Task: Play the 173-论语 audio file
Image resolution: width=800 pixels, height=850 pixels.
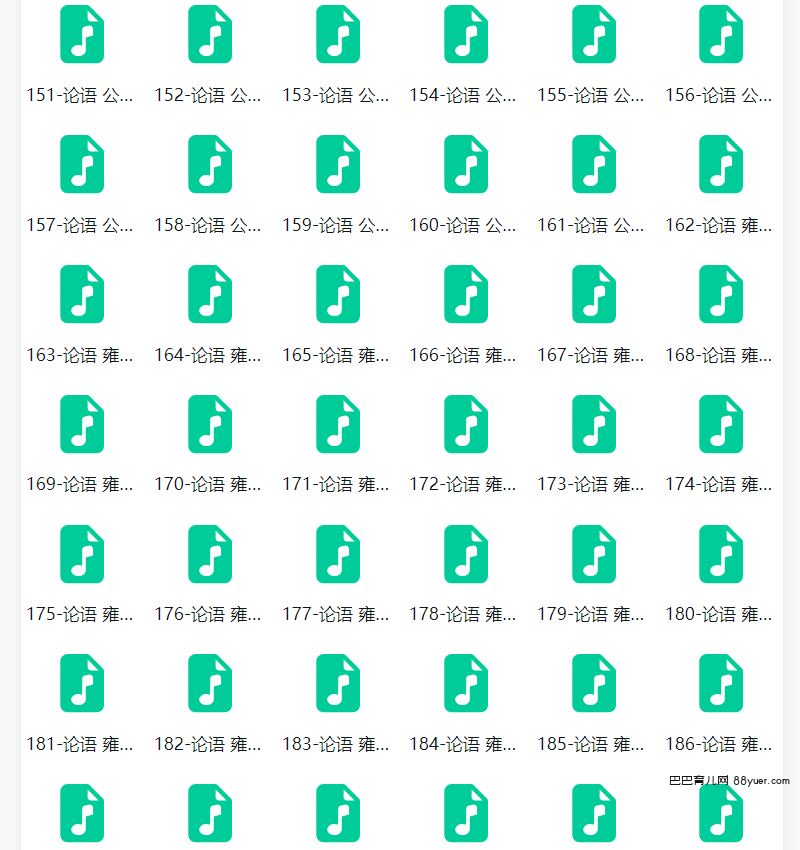Action: pos(594,424)
